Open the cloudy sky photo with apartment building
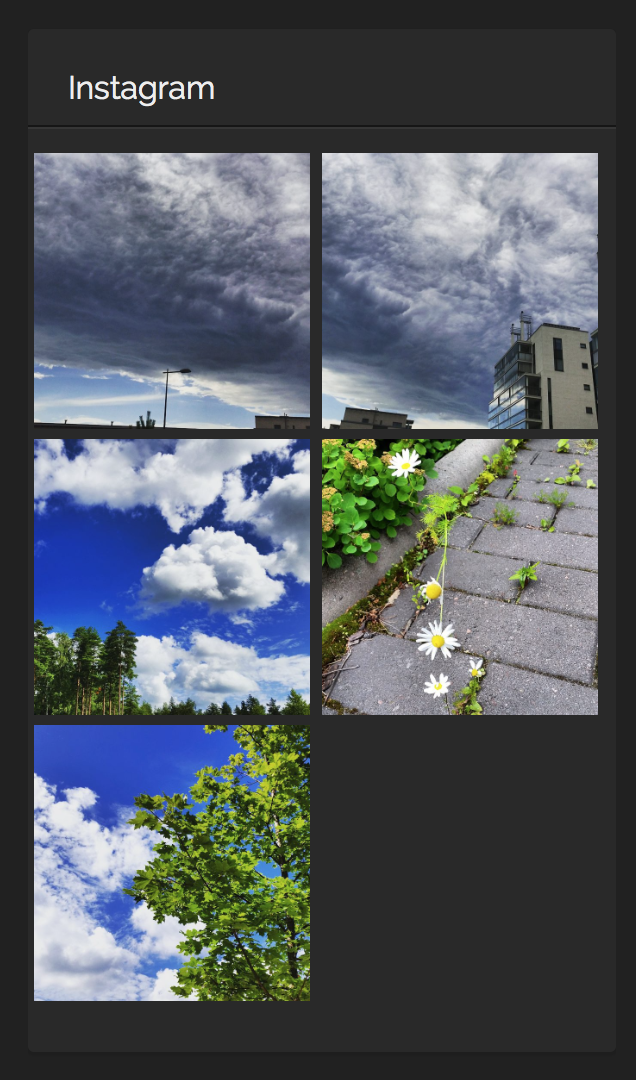This screenshot has height=1080, width=636. [x=460, y=290]
